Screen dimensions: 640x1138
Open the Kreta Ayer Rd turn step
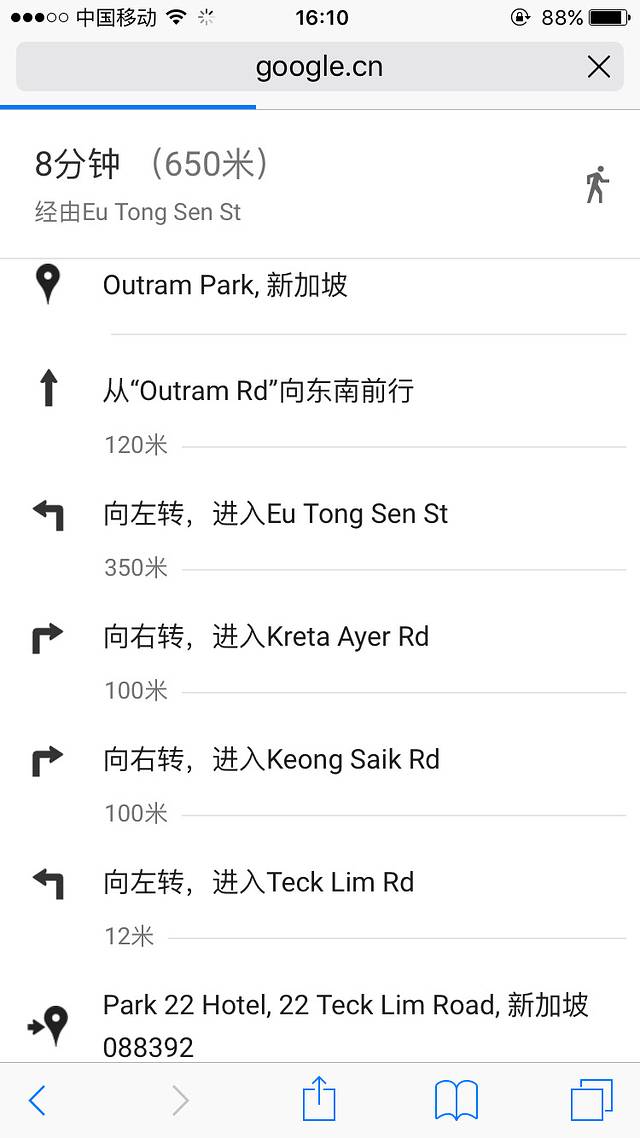265,637
